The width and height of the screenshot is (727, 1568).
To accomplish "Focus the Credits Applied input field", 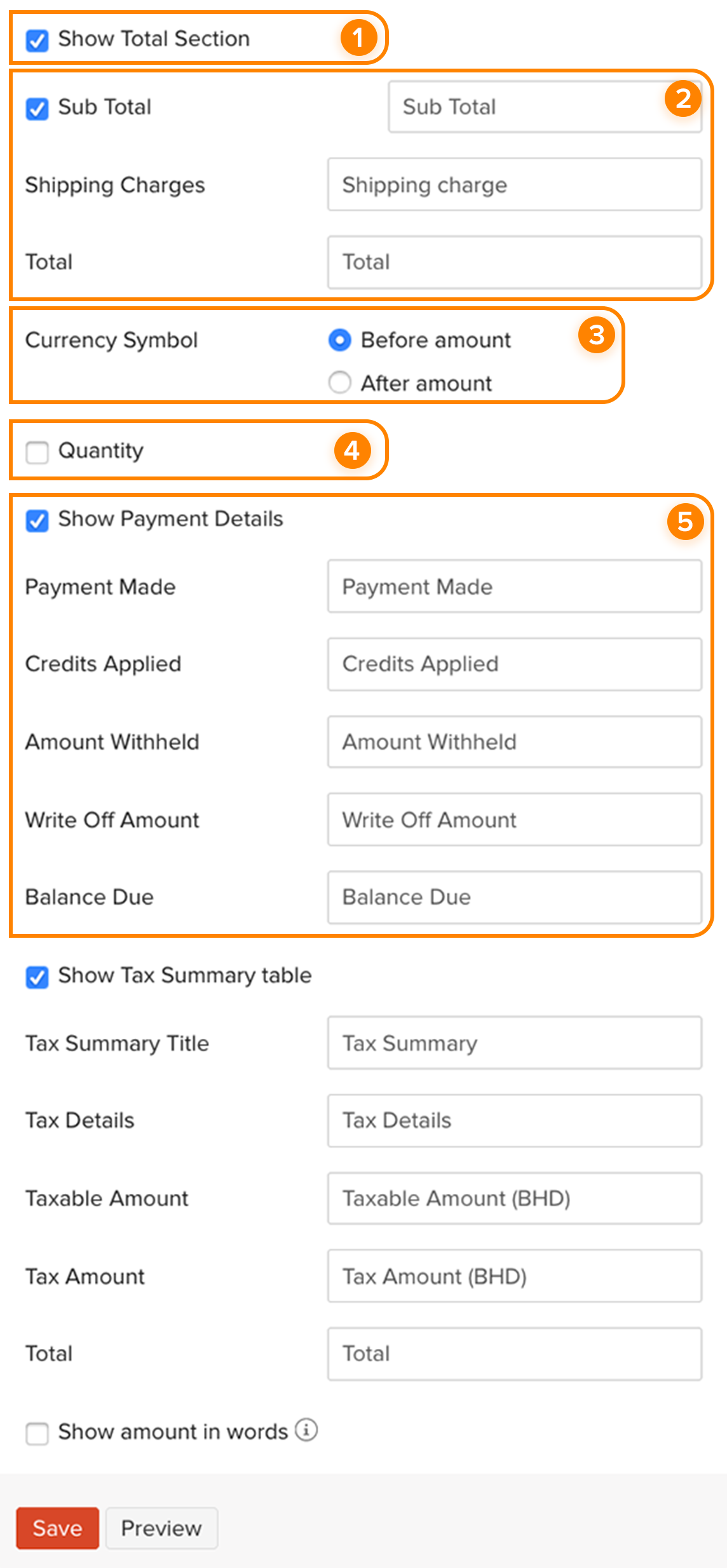I will (x=514, y=664).
